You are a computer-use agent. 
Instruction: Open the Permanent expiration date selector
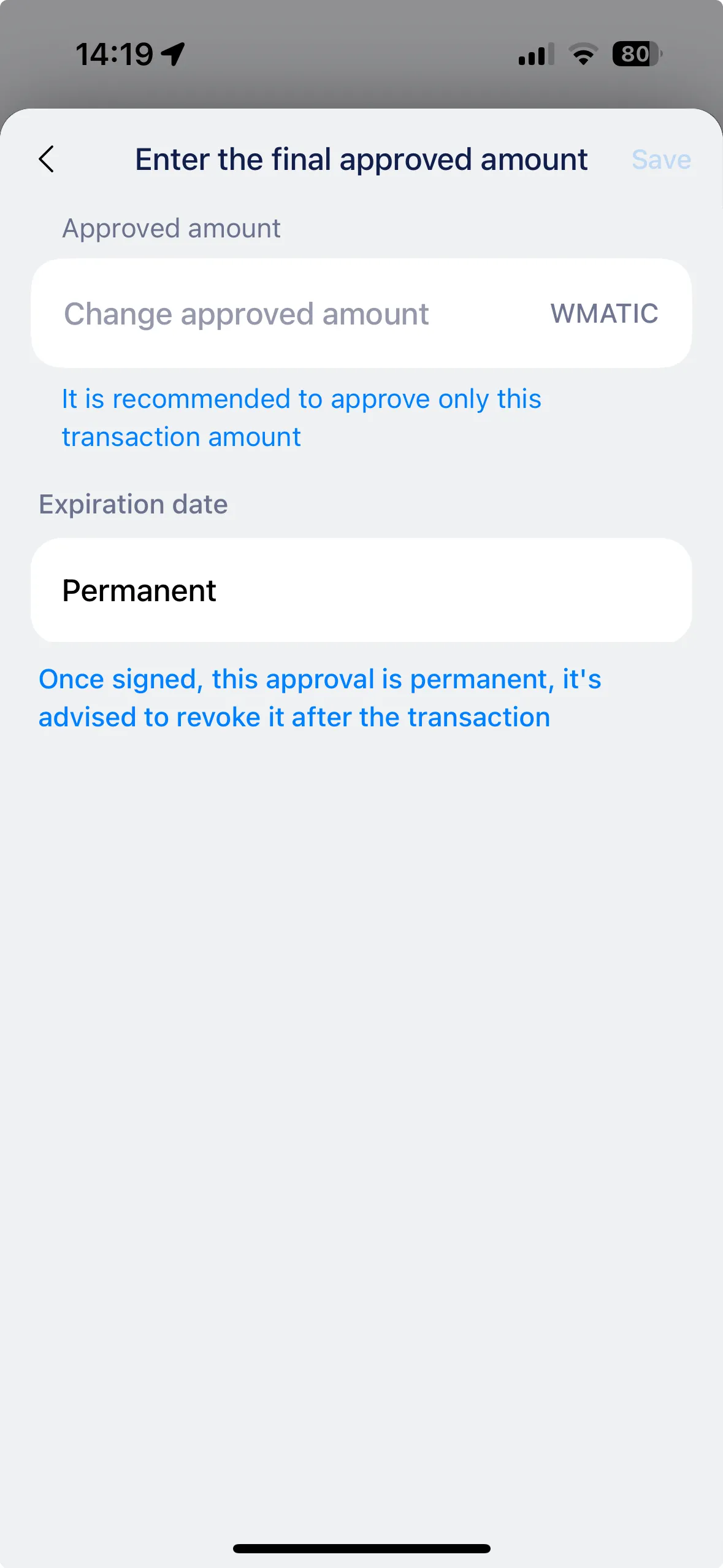point(361,590)
